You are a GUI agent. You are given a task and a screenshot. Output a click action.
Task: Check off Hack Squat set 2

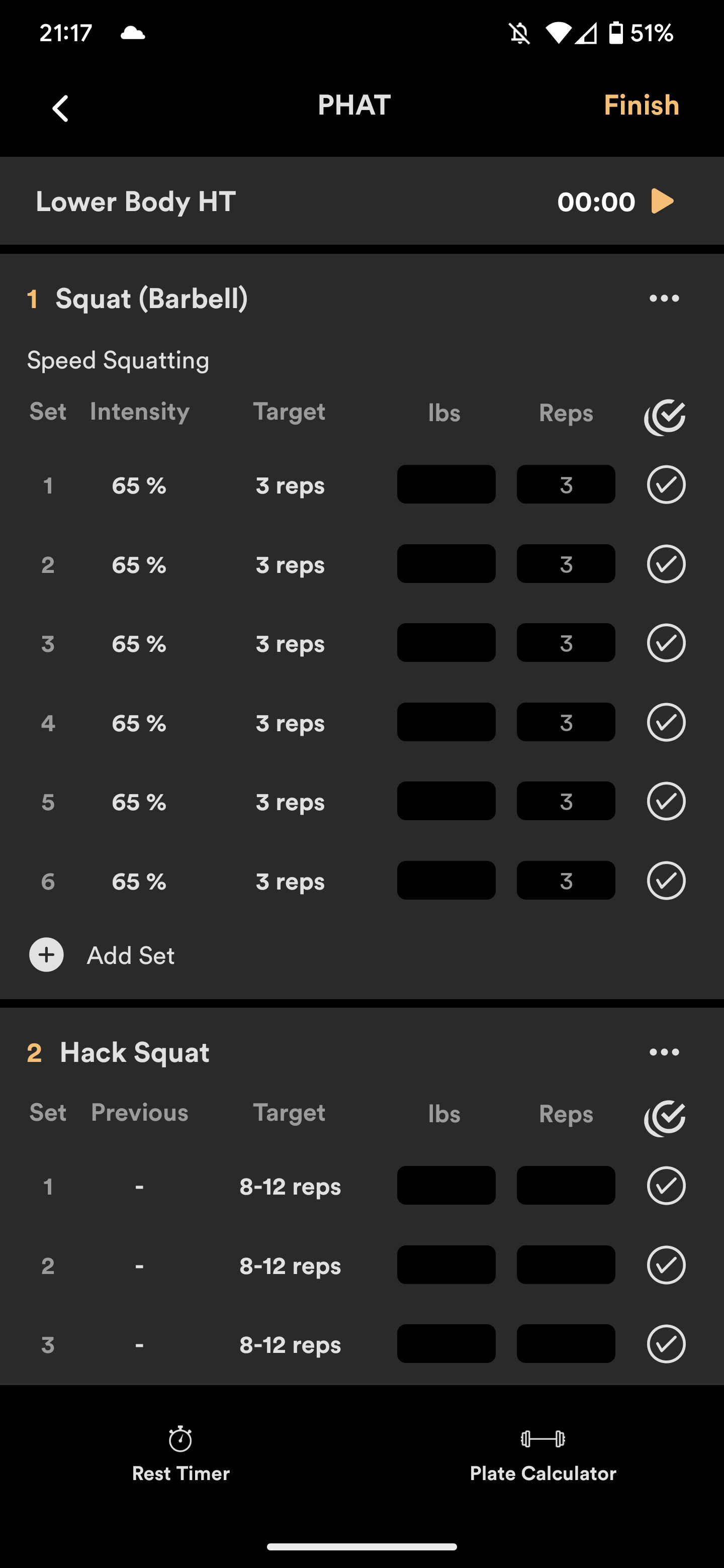click(665, 1265)
